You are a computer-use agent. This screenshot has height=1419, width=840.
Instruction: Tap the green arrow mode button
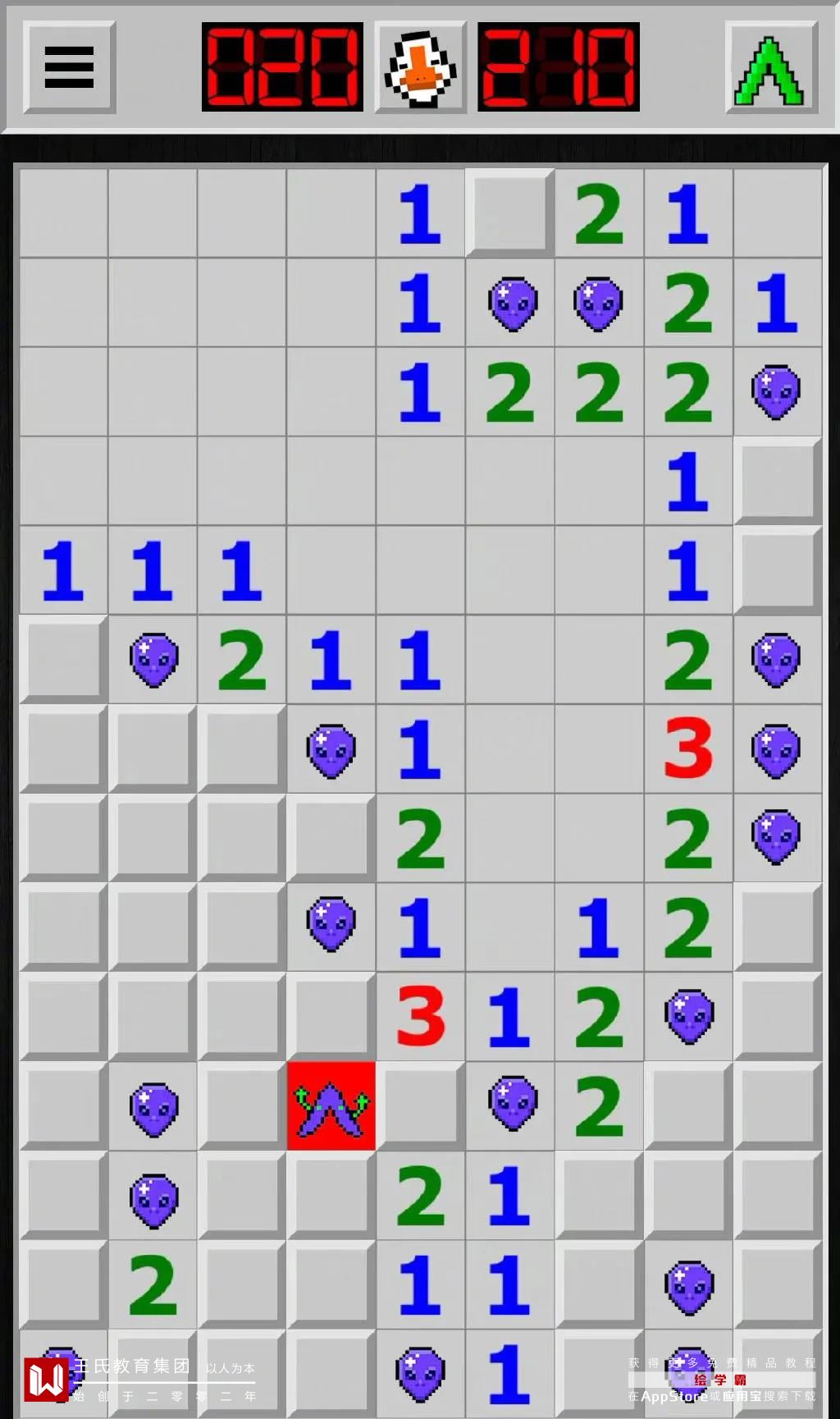pos(770,67)
